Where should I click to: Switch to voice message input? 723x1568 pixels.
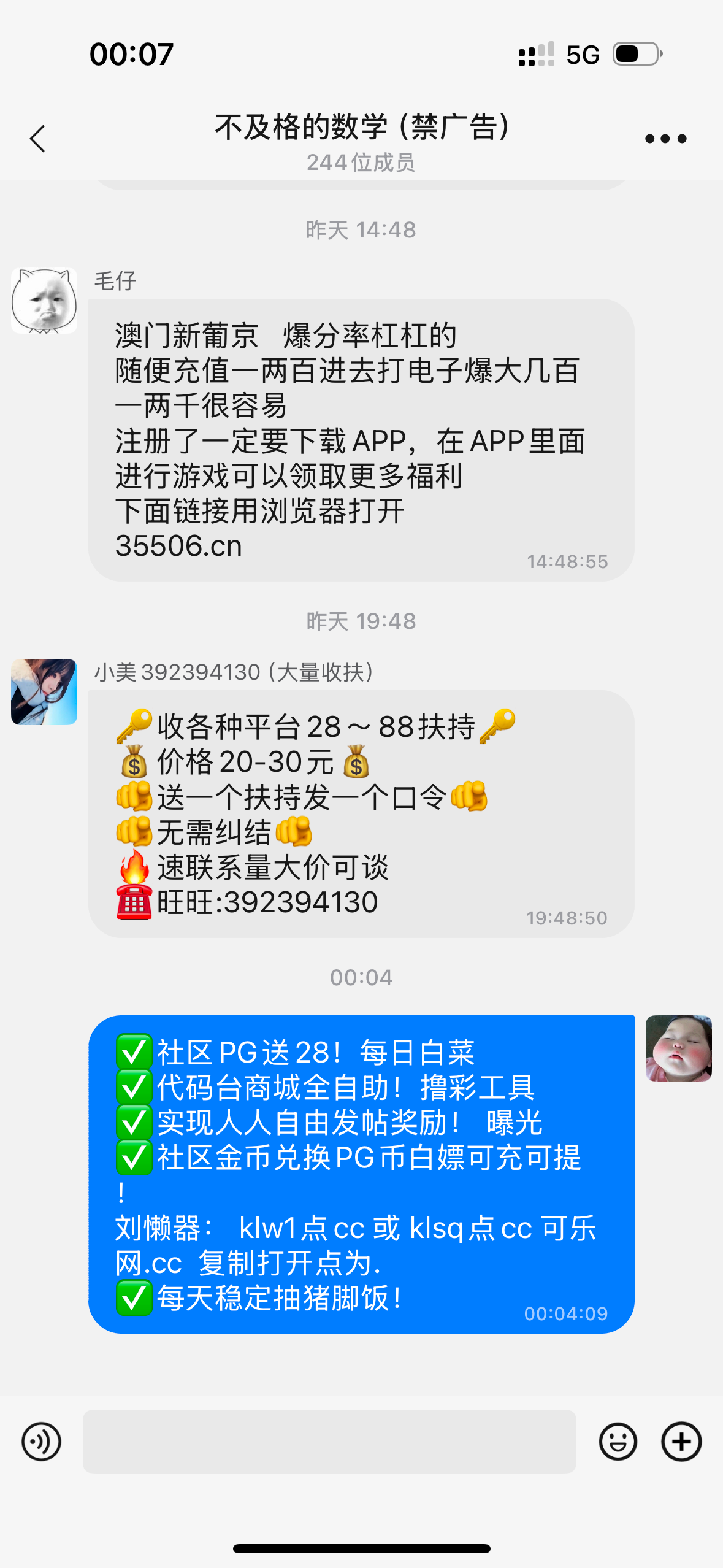point(41,1441)
